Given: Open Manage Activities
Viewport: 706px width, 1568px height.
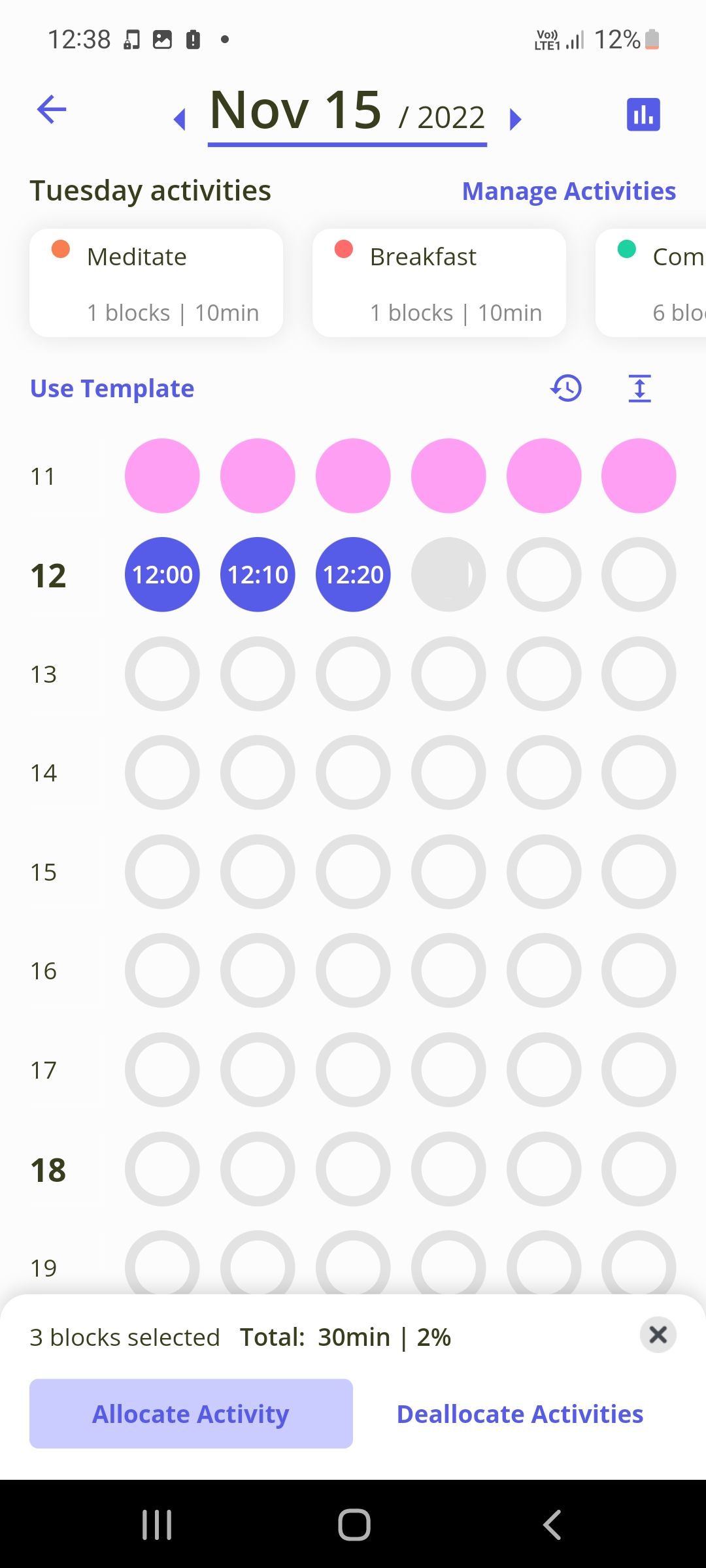Looking at the screenshot, I should click(x=569, y=191).
